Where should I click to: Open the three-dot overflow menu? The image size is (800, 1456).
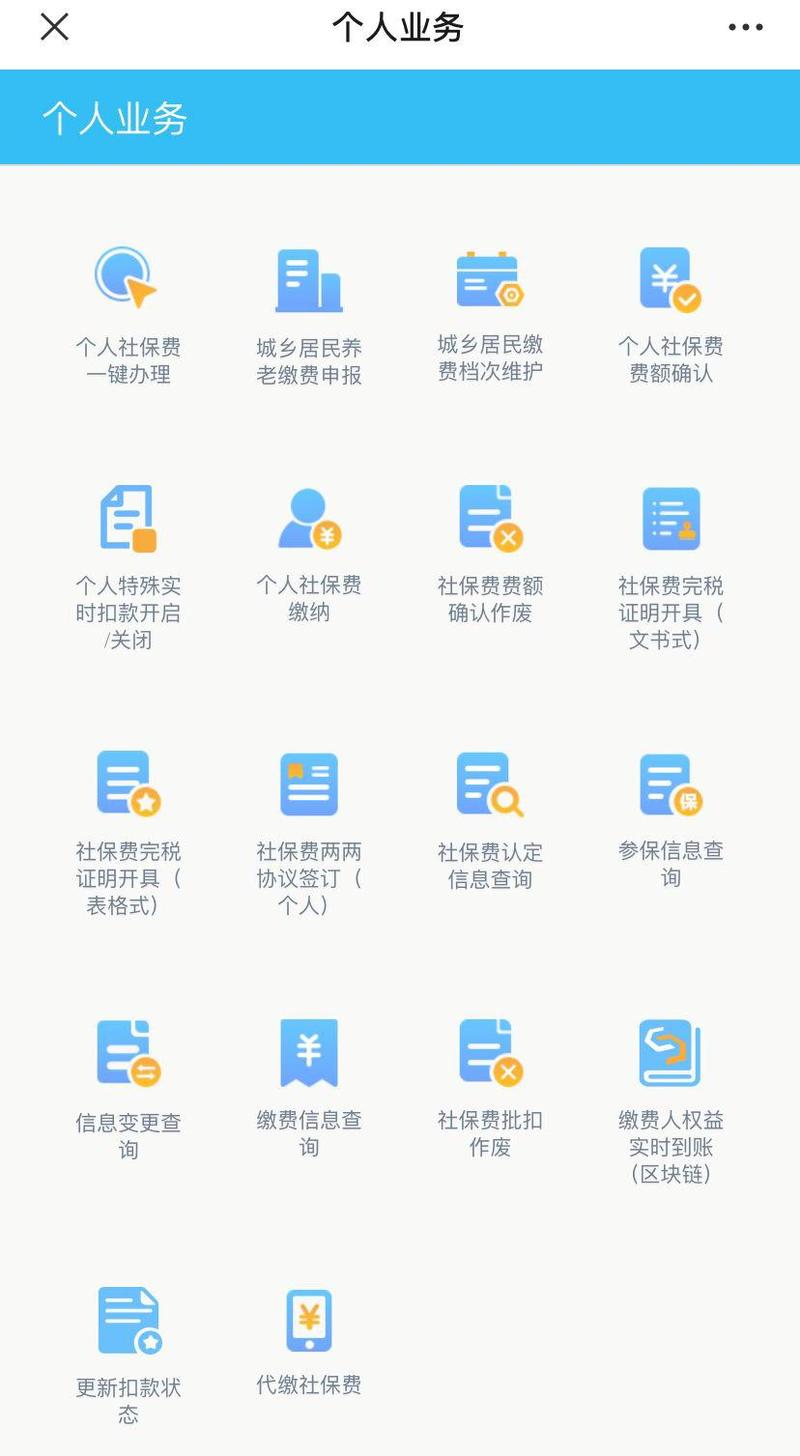pyautogui.click(x=745, y=27)
